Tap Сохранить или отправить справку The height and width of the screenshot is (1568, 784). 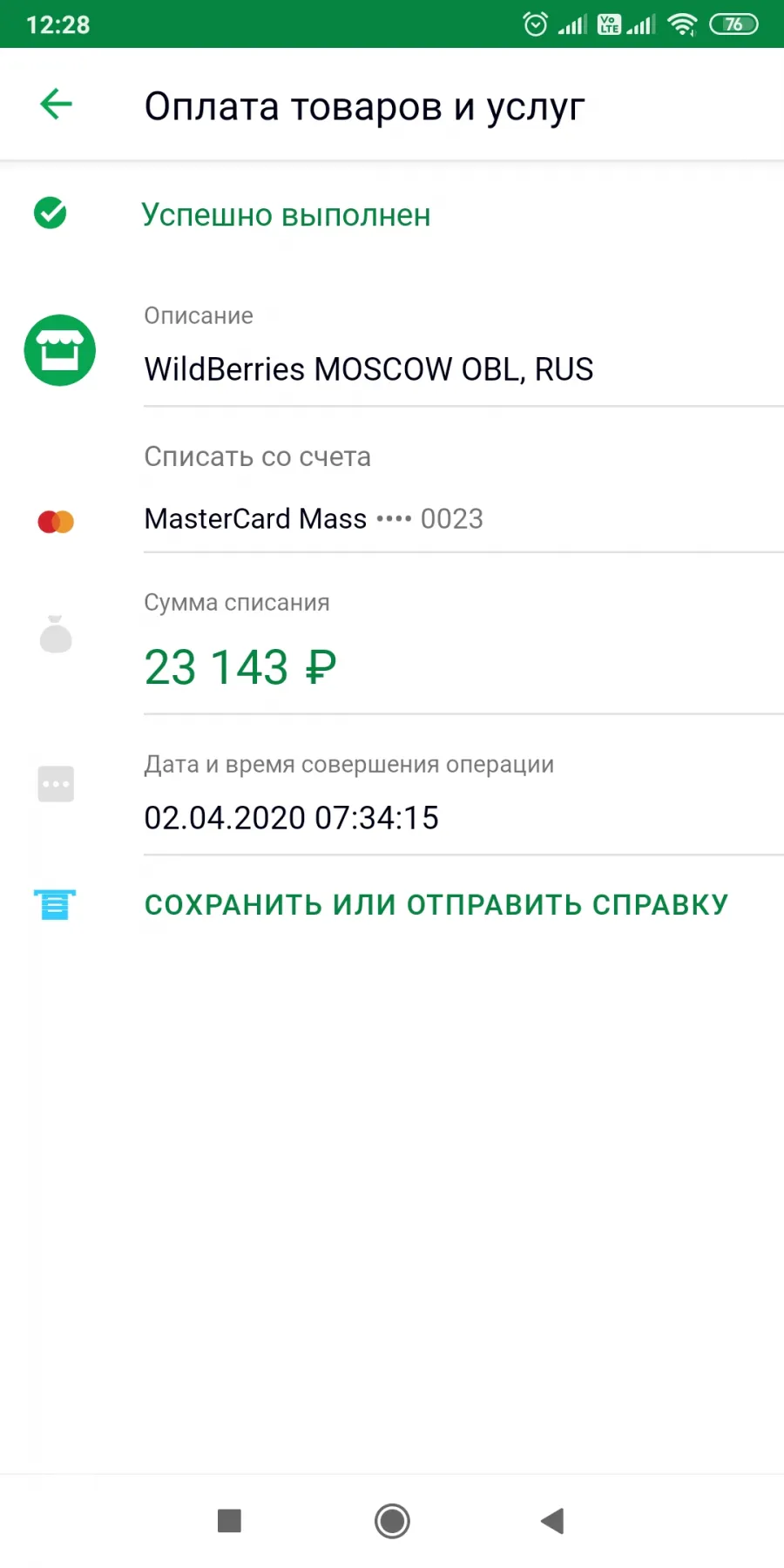(x=436, y=905)
